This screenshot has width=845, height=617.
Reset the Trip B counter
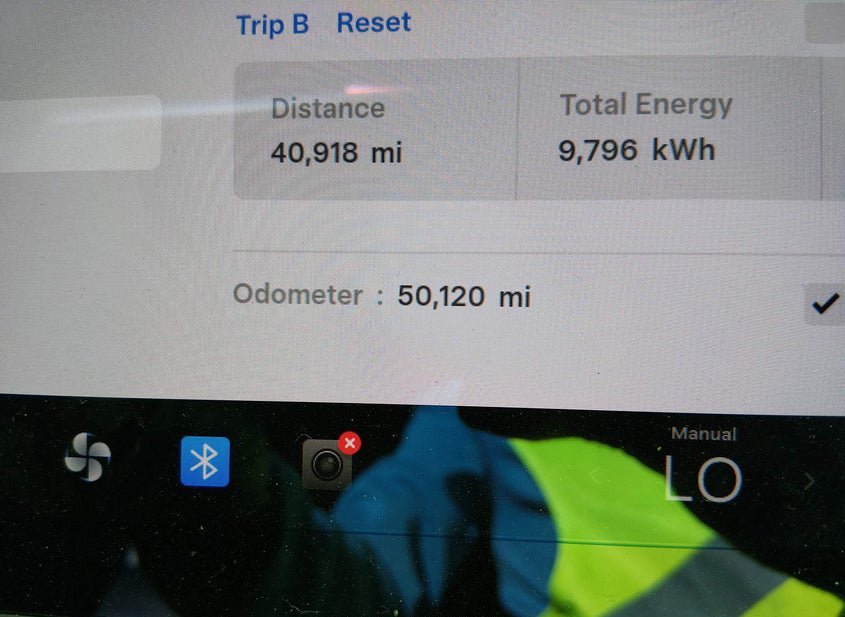[373, 23]
